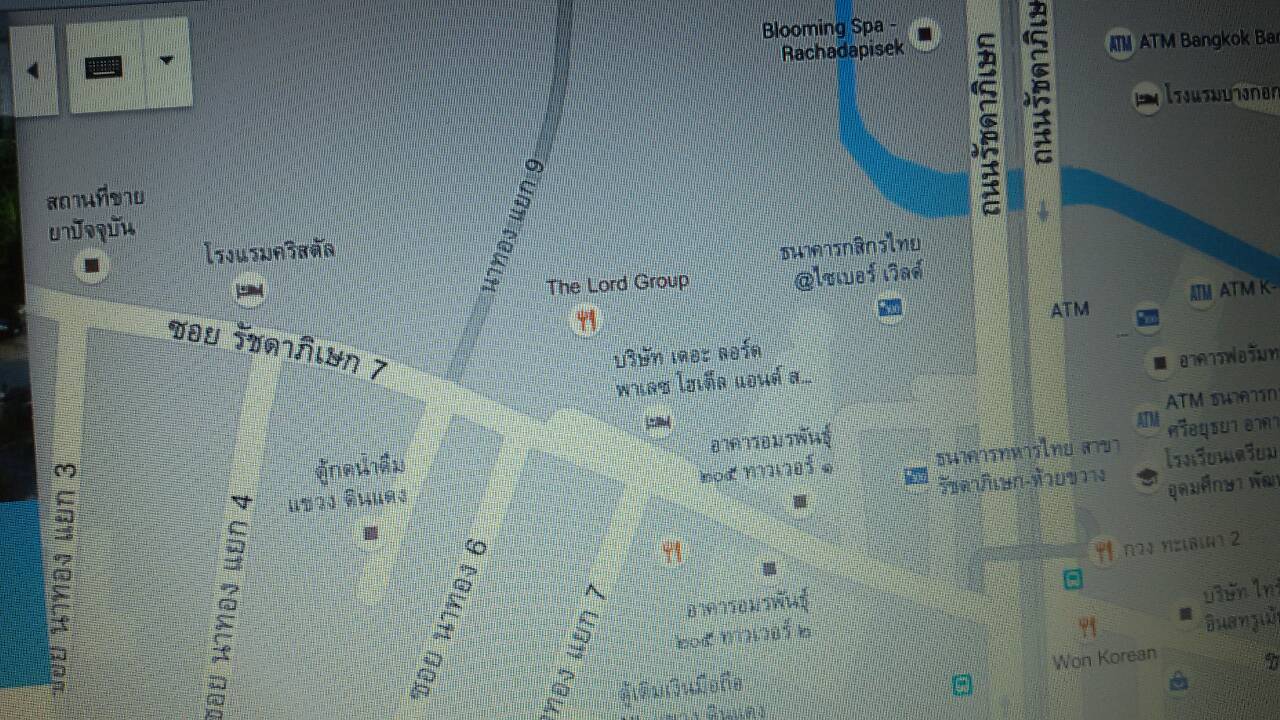Tap the ธนาคารกสิกรไทย @ไซเบอร์ เวิลด์ bank marker

(889, 307)
